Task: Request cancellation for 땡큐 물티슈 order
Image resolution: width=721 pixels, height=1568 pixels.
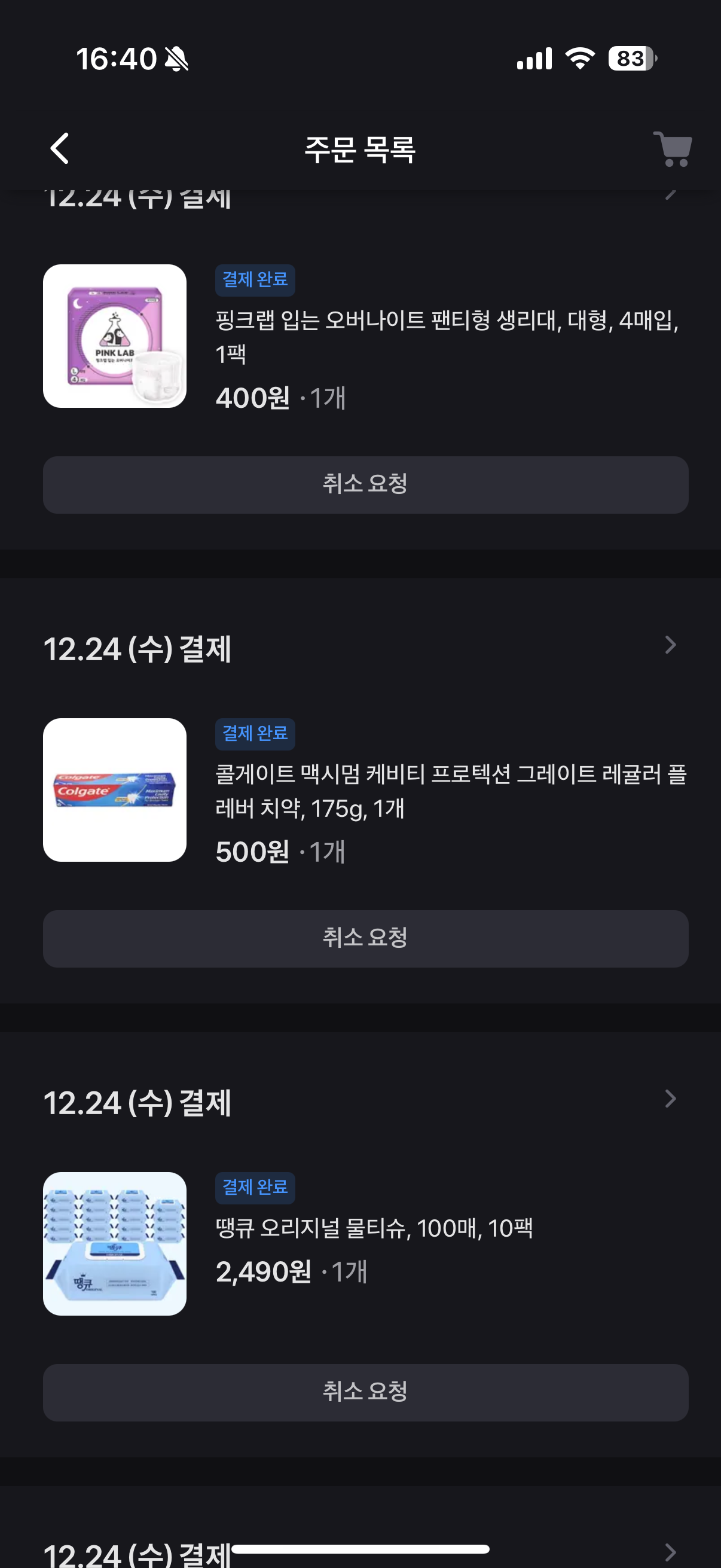Action: (365, 1392)
